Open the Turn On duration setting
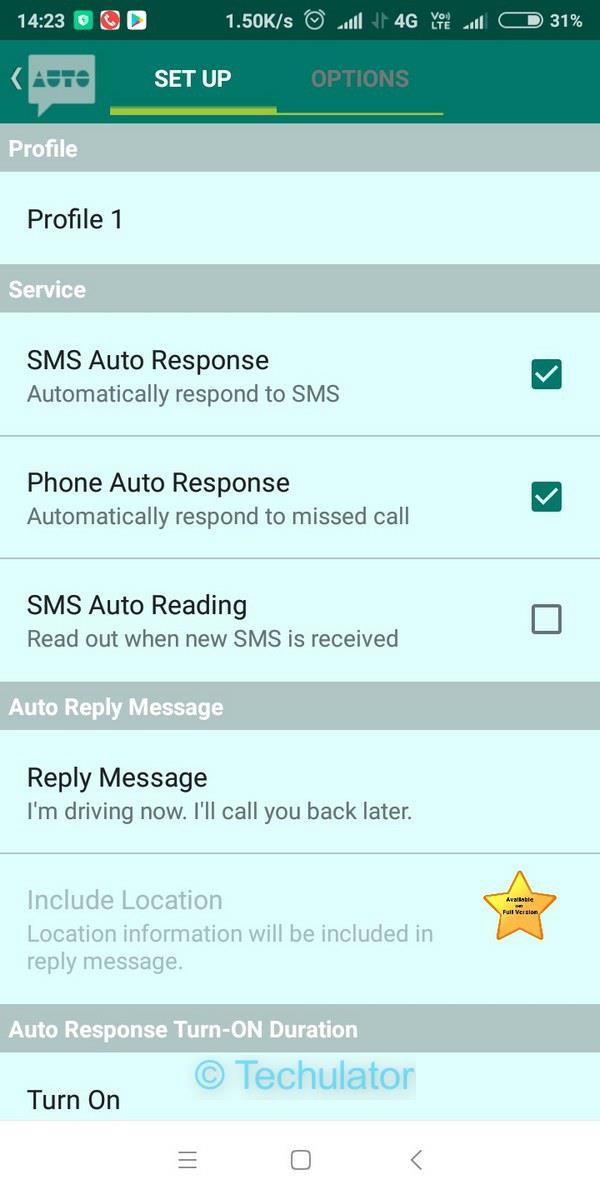The image size is (600, 1200). click(300, 1088)
